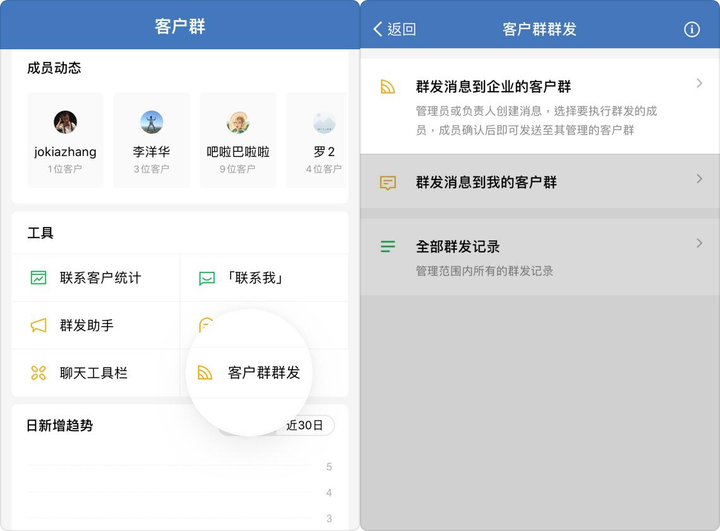Open member 罗2's card

320,140
